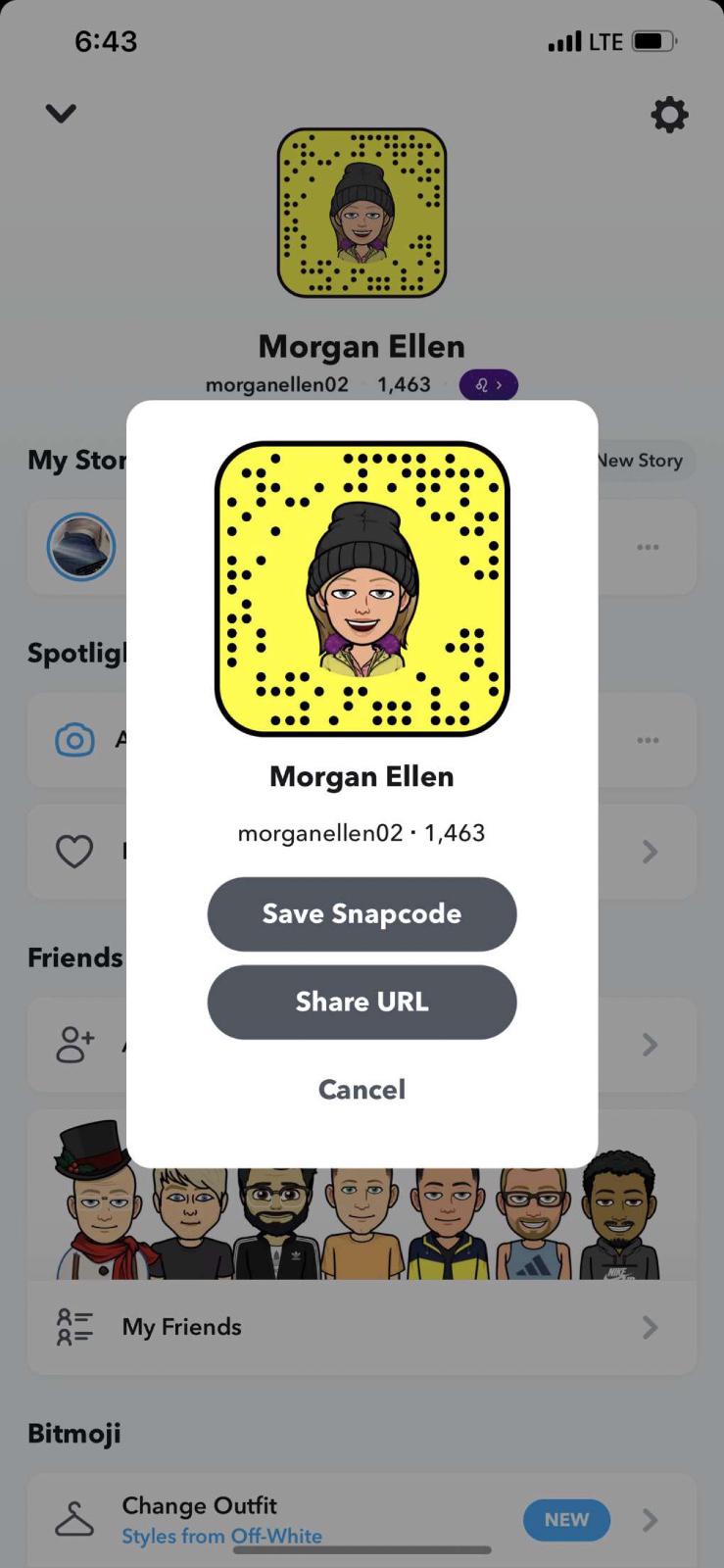Open the zodiac sign badge
724x1568 pixels.
488,385
